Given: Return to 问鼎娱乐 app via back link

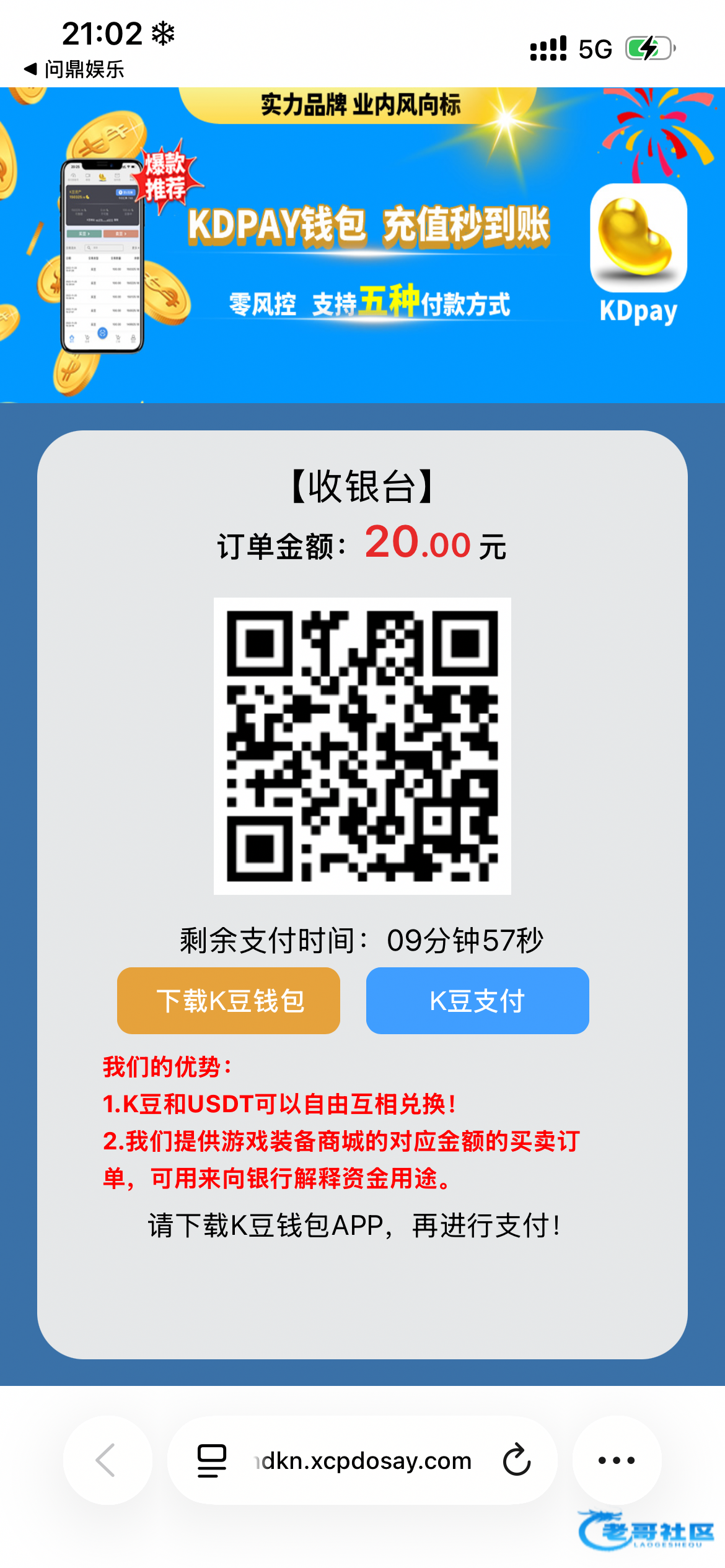Looking at the screenshot, I should point(74,69).
